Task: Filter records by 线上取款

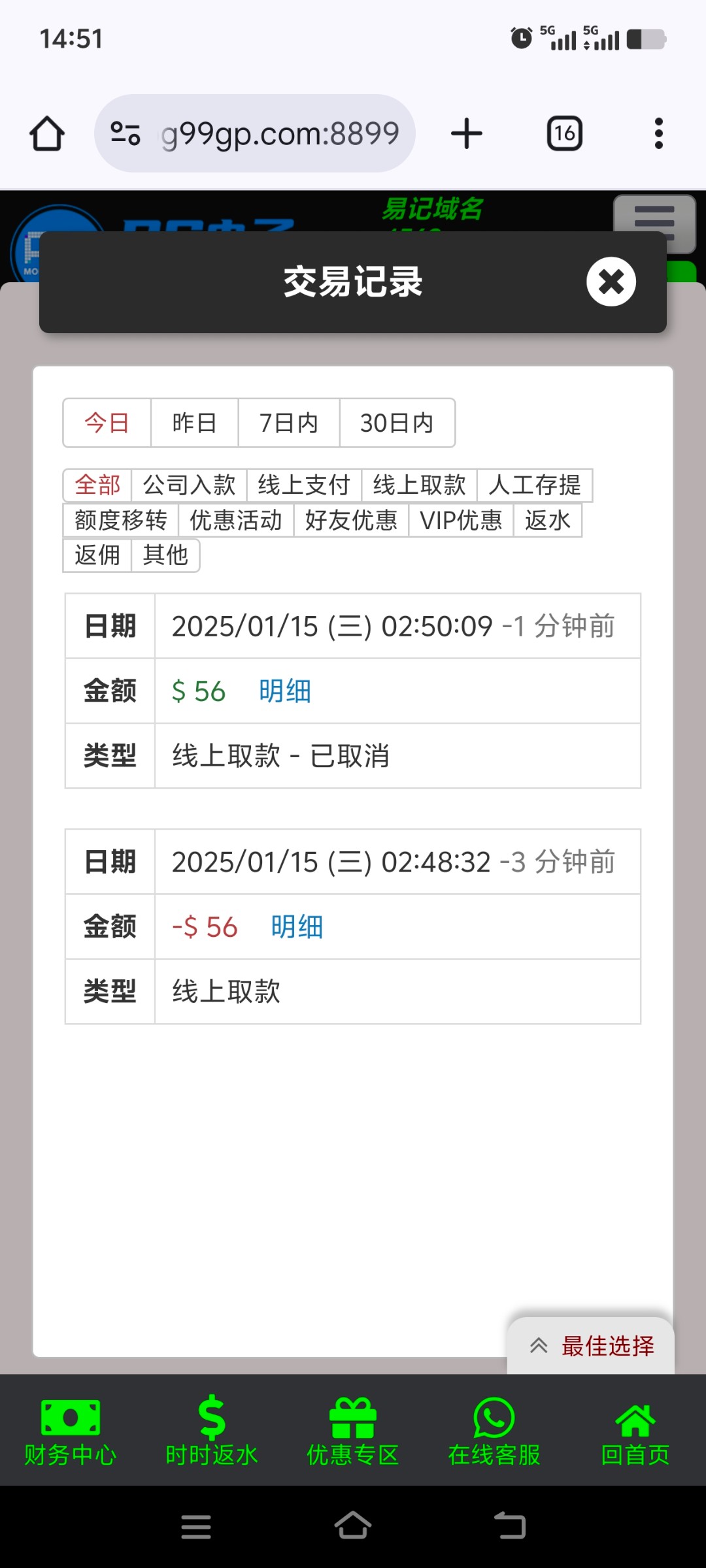Action: 420,485
